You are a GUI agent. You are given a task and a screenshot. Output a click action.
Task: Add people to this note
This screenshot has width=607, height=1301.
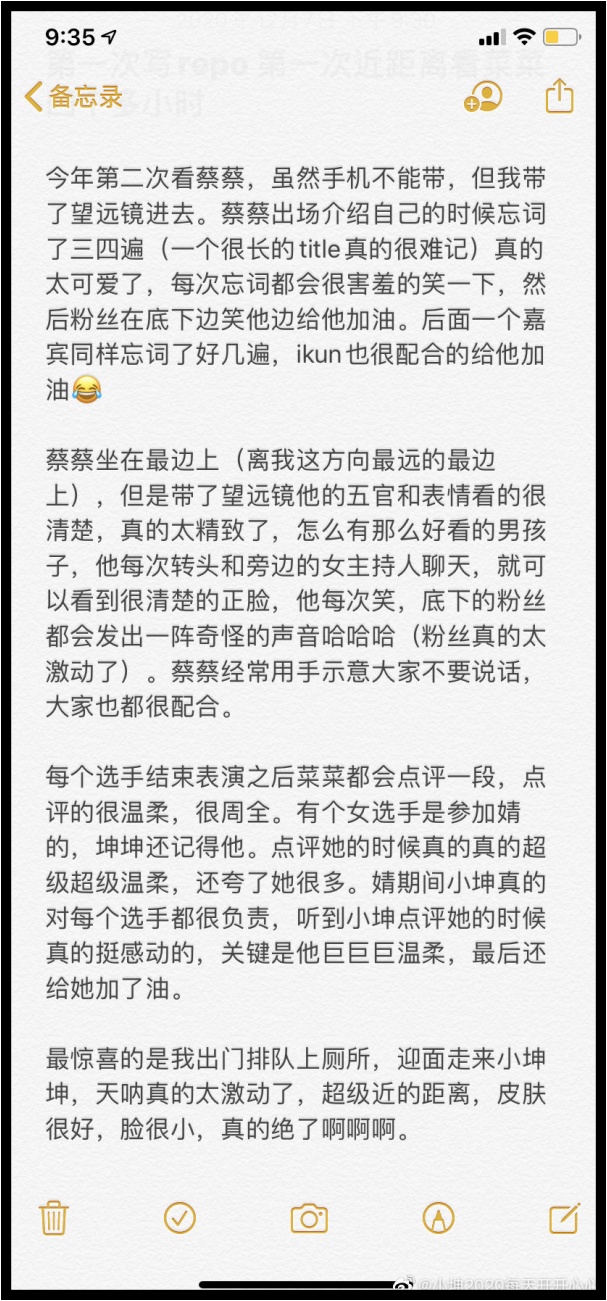click(483, 97)
